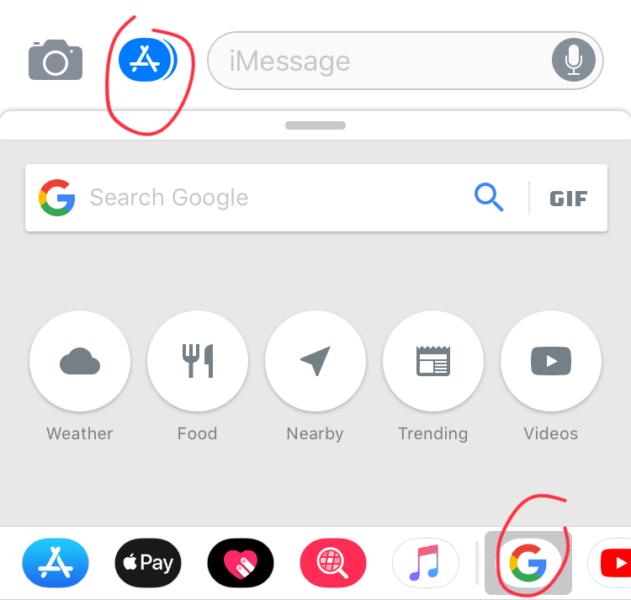The width and height of the screenshot is (631, 600).
Task: Open the YouTube app in drawer
Action: 610,563
